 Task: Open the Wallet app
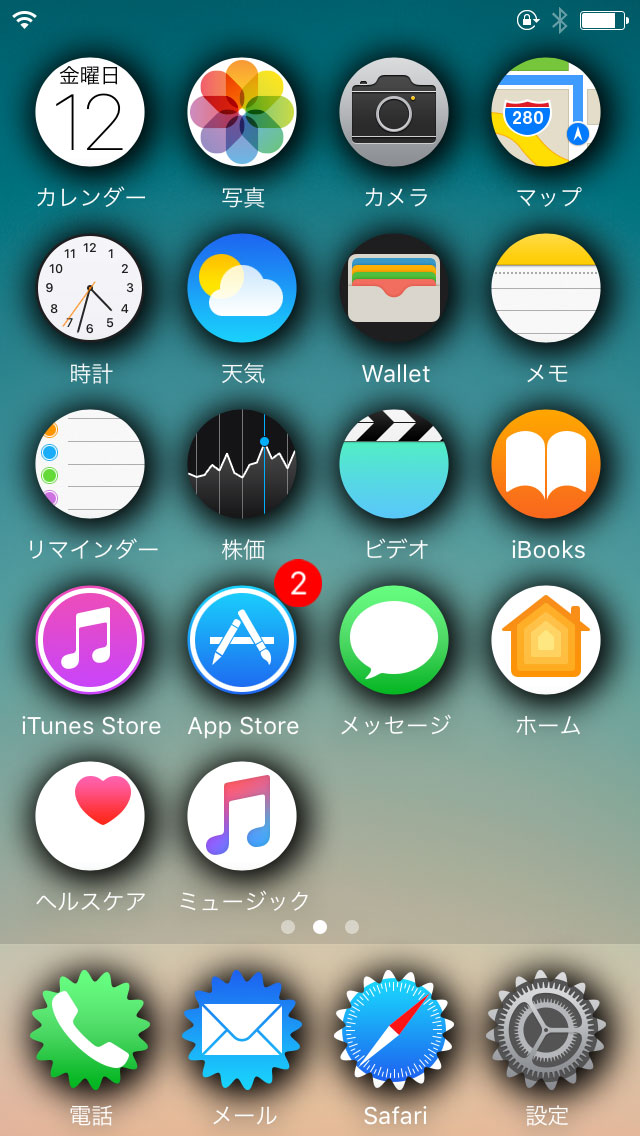point(394,288)
